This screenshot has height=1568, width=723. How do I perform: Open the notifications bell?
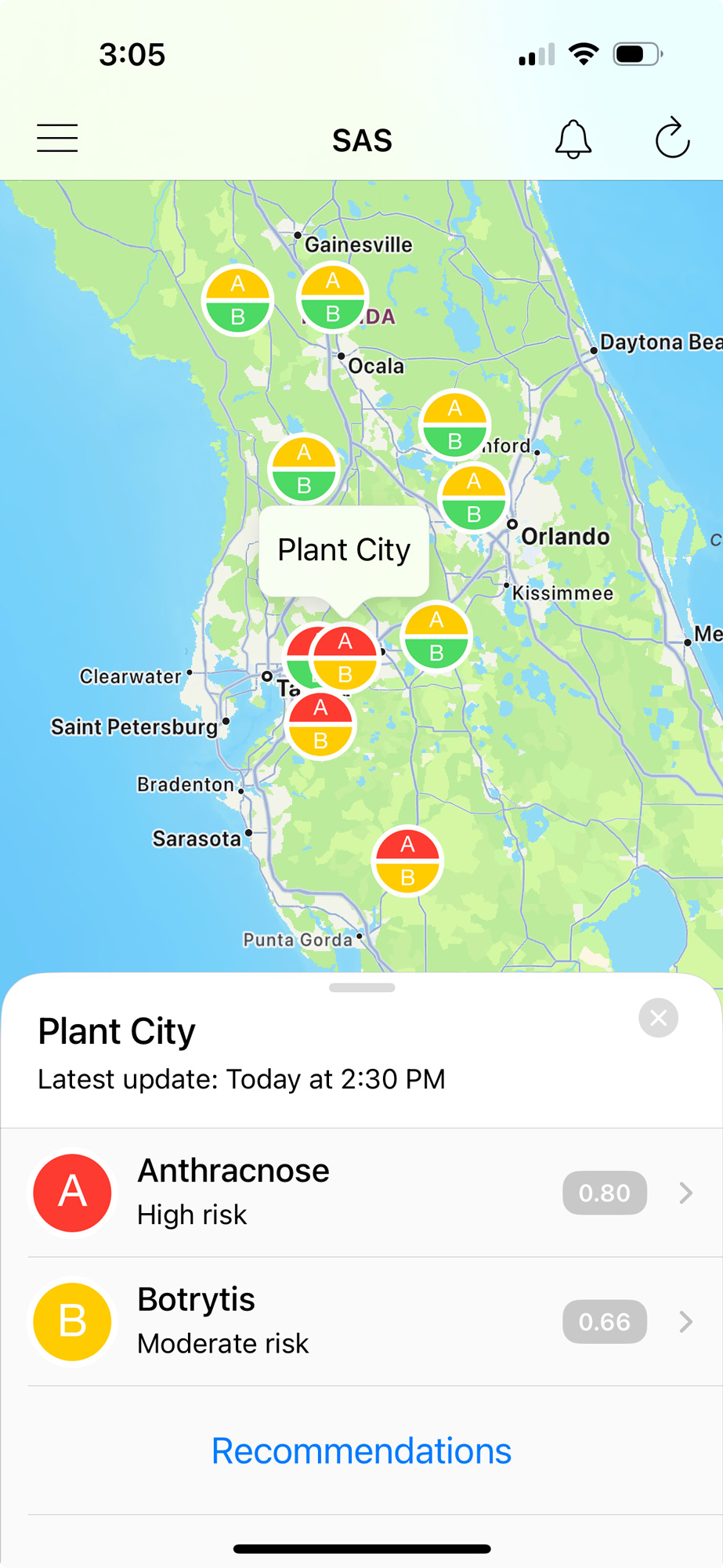pyautogui.click(x=573, y=139)
